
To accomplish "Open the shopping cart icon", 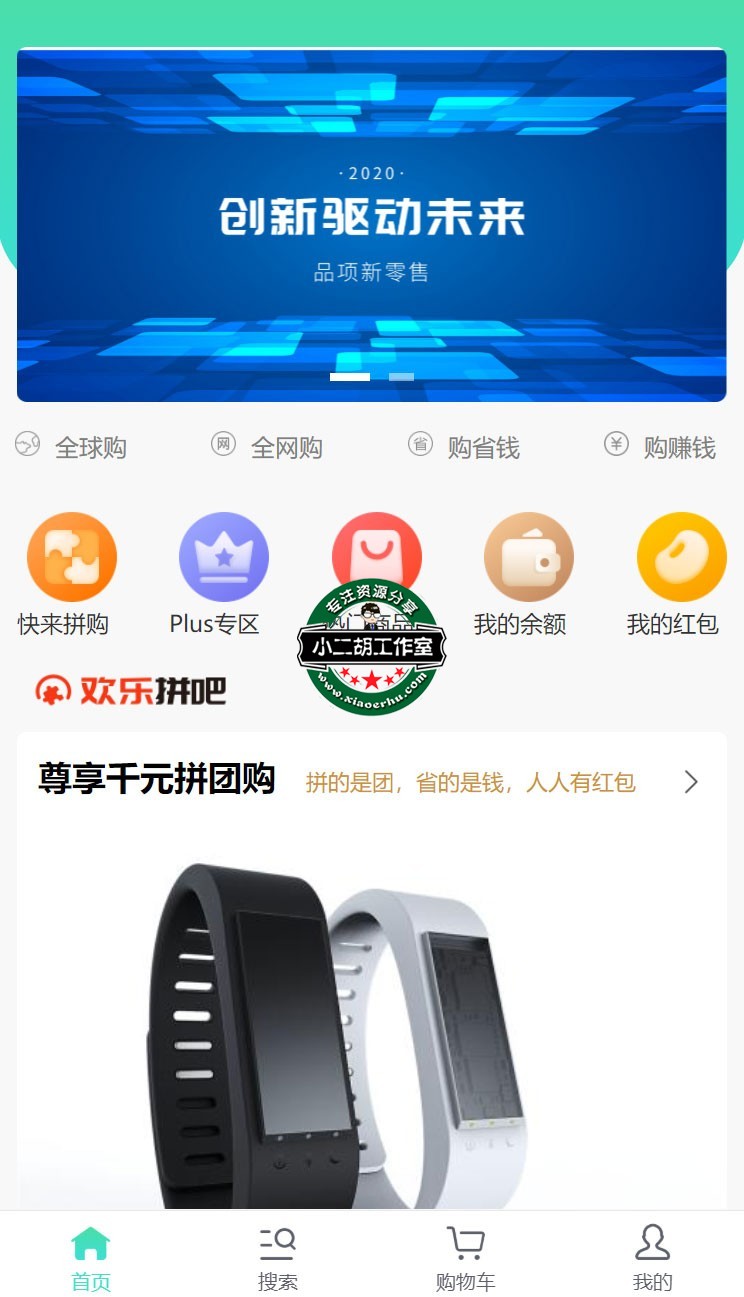I will [465, 1240].
